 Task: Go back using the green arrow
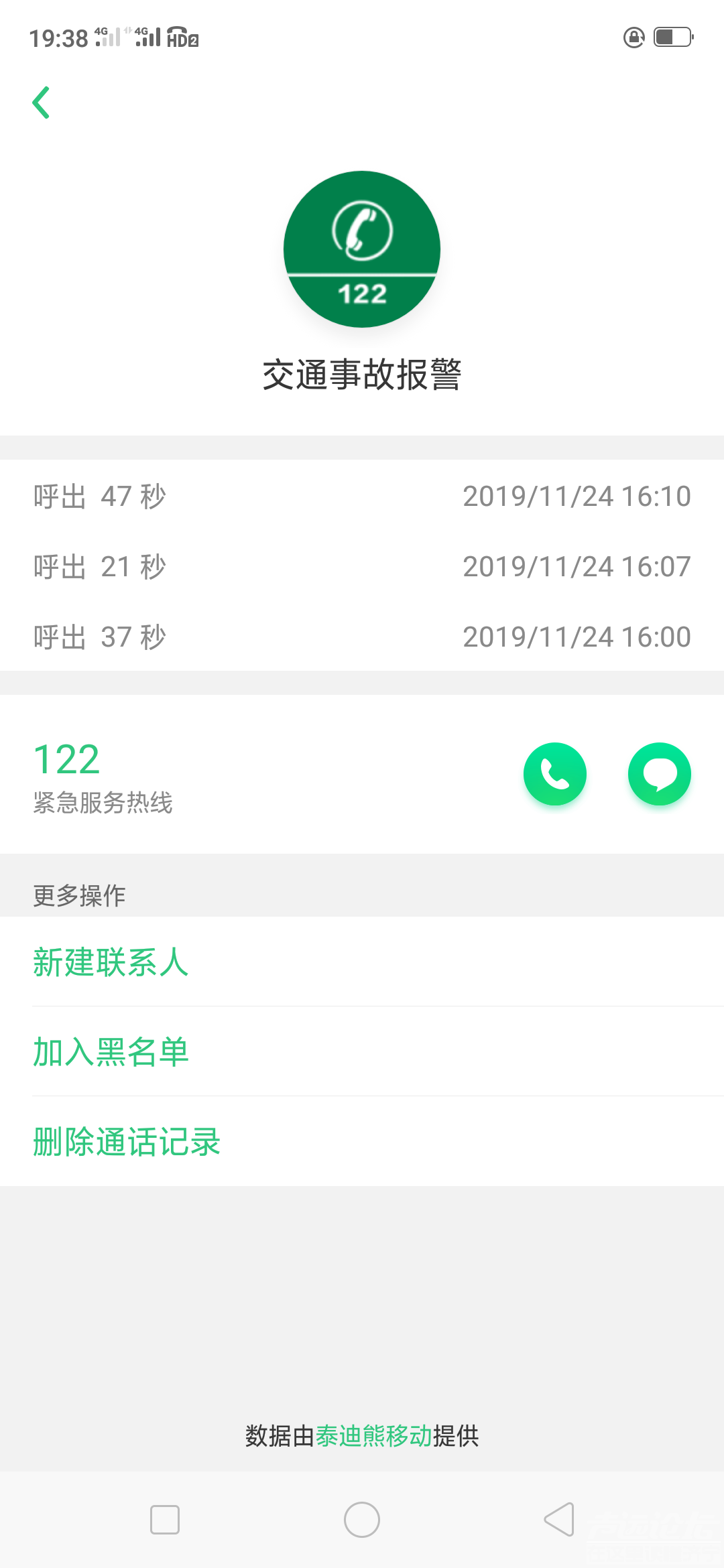pyautogui.click(x=42, y=103)
